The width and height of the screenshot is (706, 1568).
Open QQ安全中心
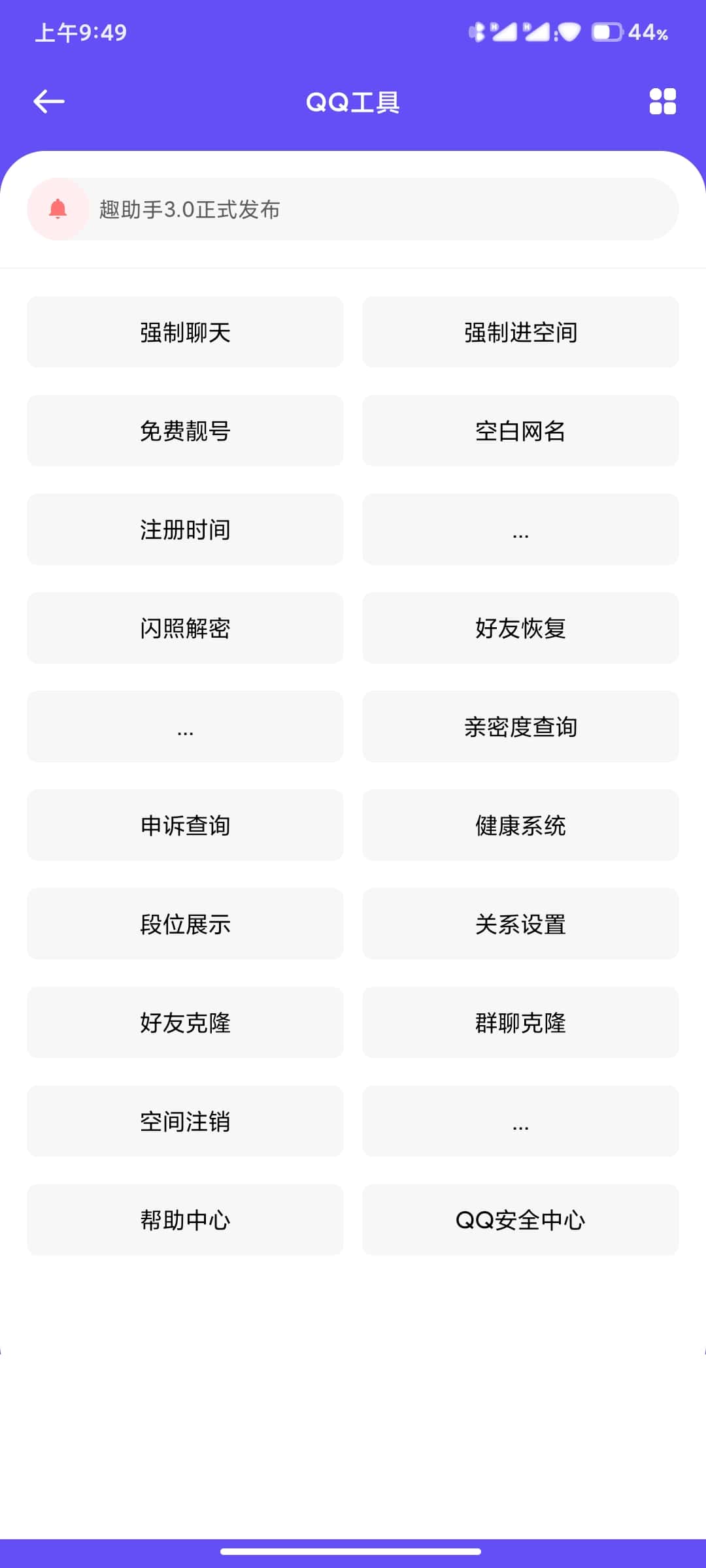pyautogui.click(x=520, y=1220)
